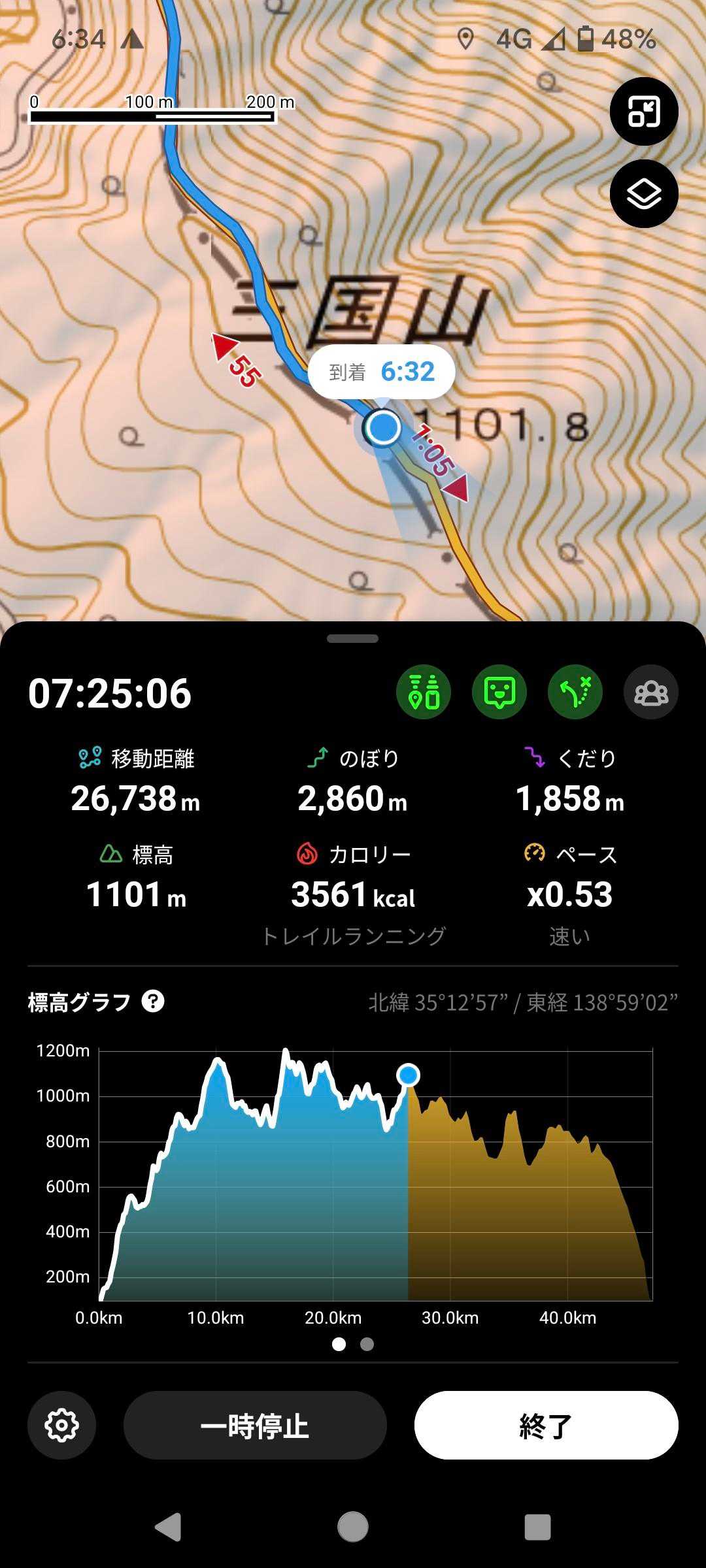Open the group members icon

tap(651, 693)
